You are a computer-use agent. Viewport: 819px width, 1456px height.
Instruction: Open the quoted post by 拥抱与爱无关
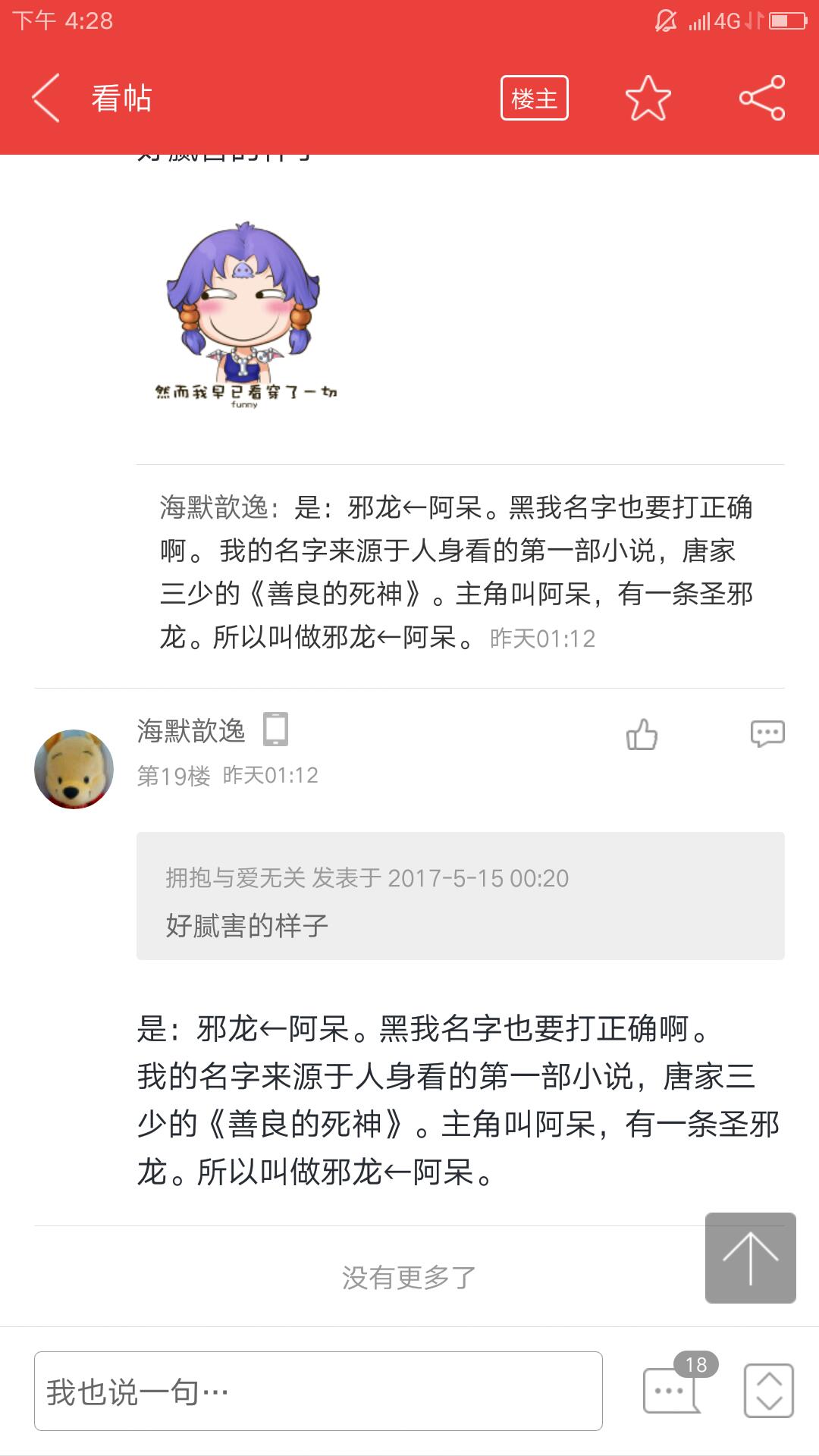(x=460, y=896)
